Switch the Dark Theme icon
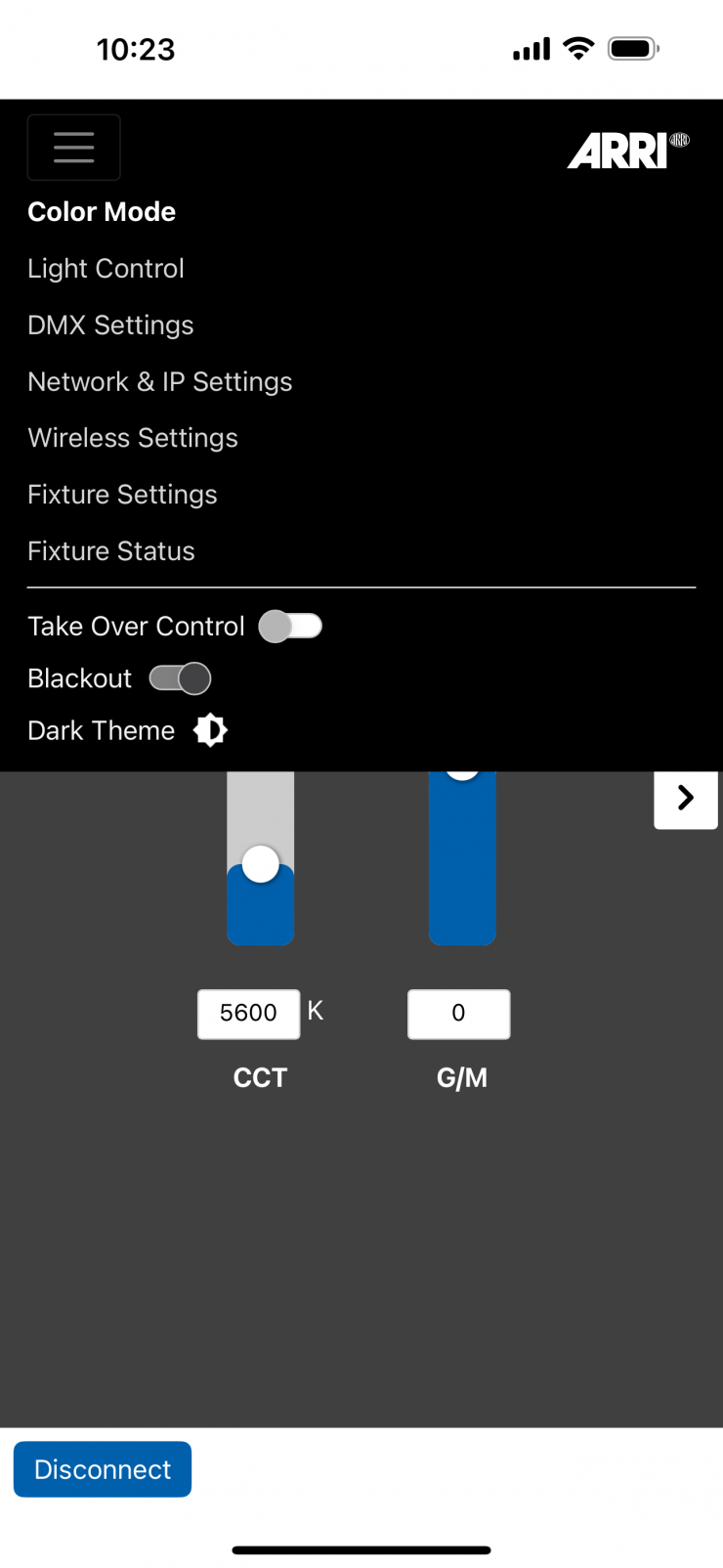This screenshot has width=723, height=1568. (210, 730)
